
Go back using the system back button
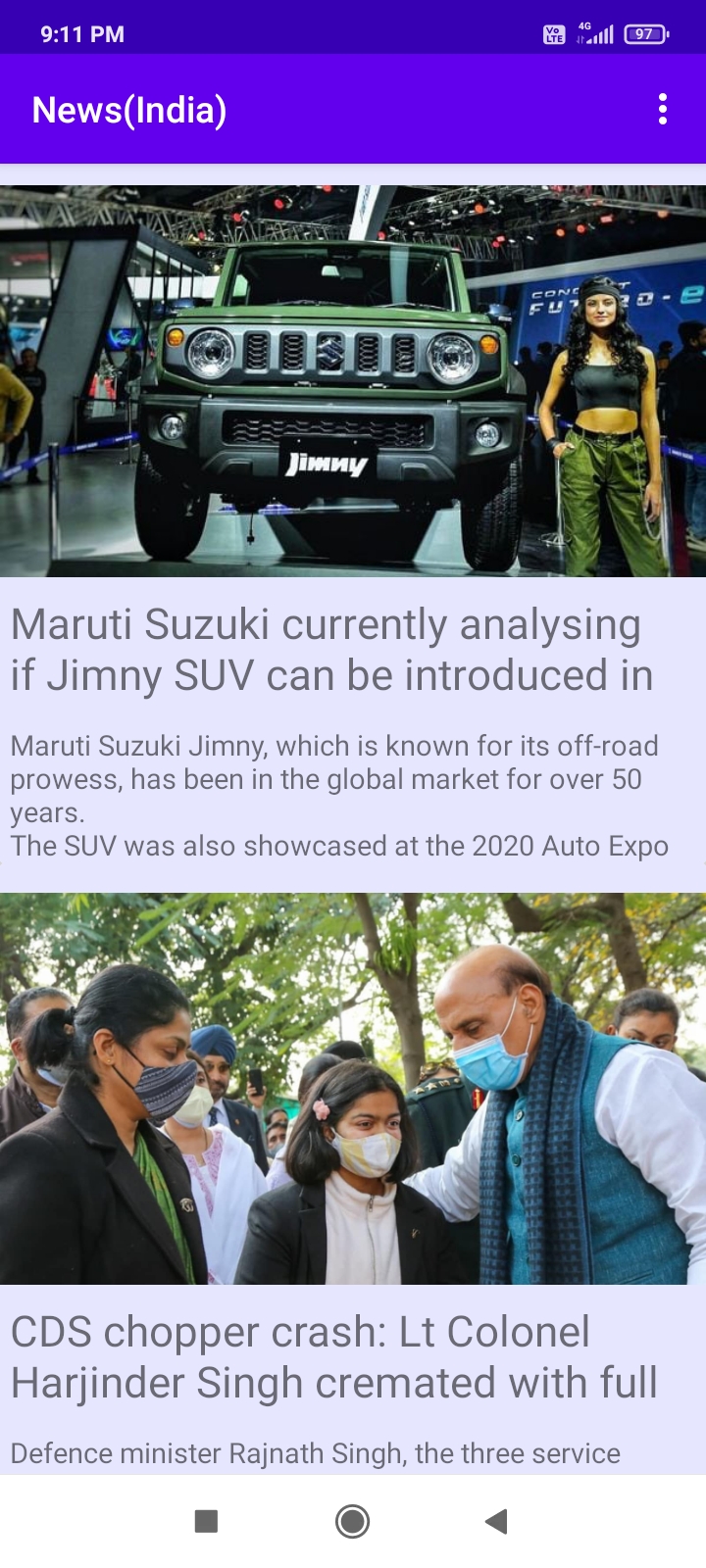[496, 1521]
